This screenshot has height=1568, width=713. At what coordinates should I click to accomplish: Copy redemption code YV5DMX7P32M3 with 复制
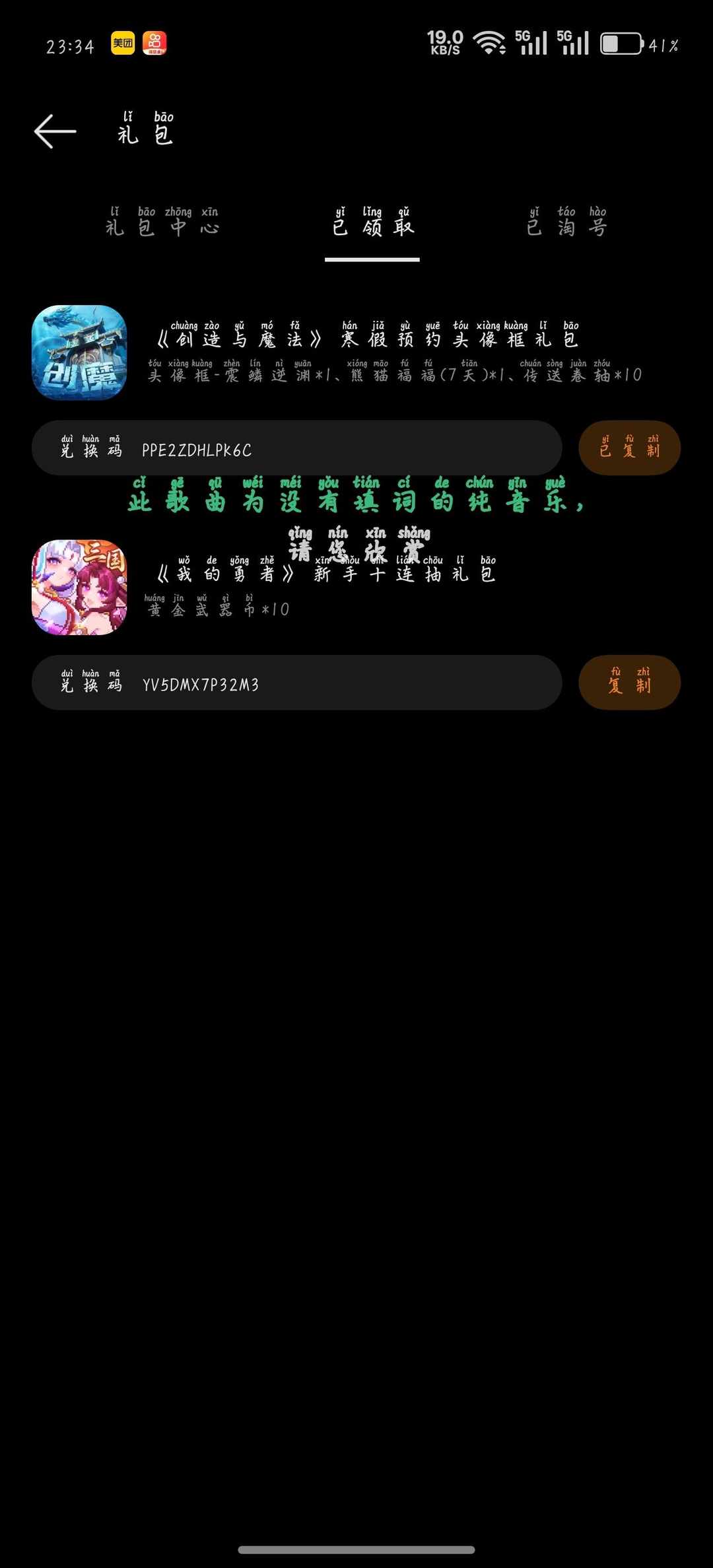point(629,683)
